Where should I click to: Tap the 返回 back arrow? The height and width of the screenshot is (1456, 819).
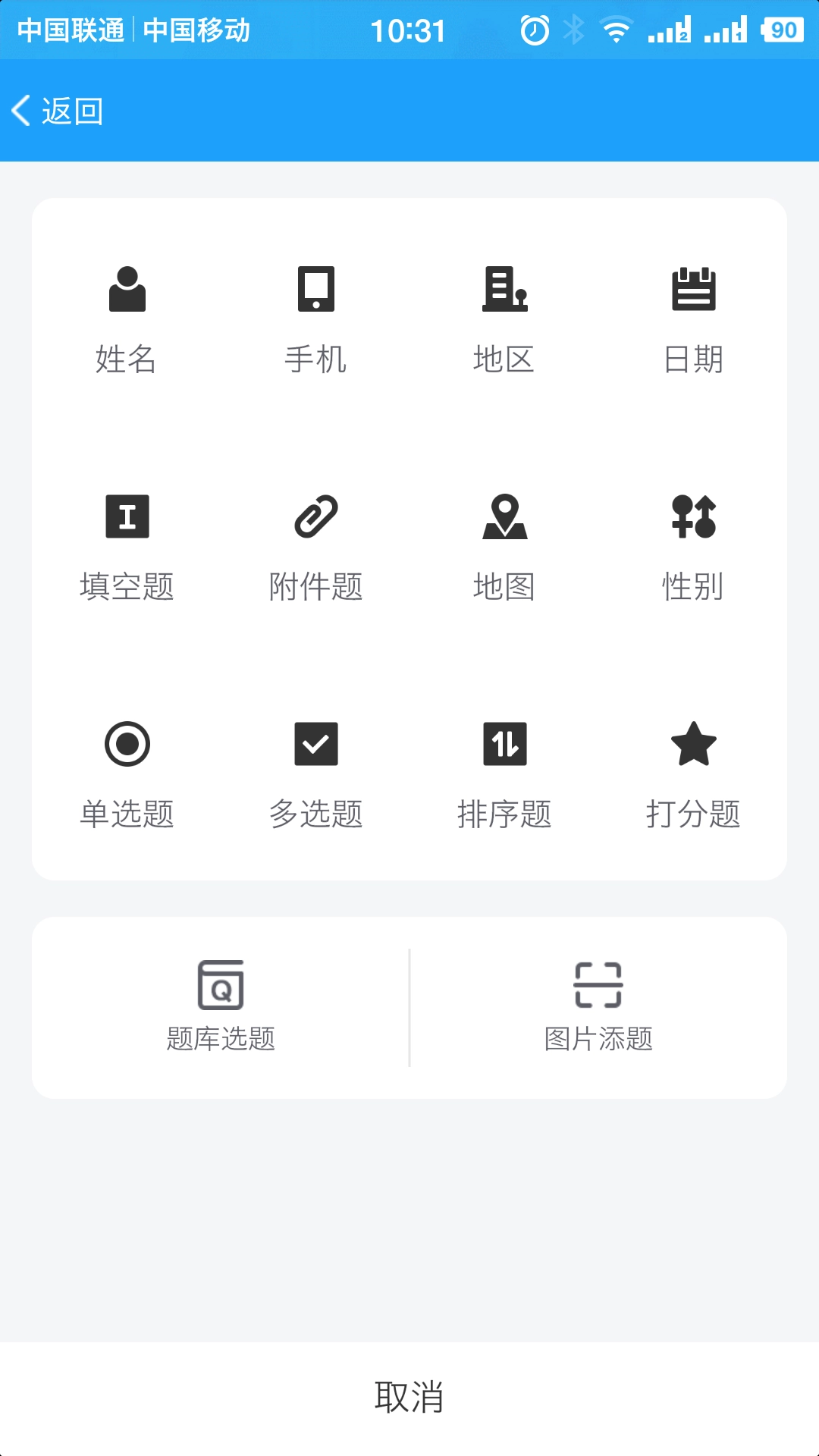click(21, 111)
